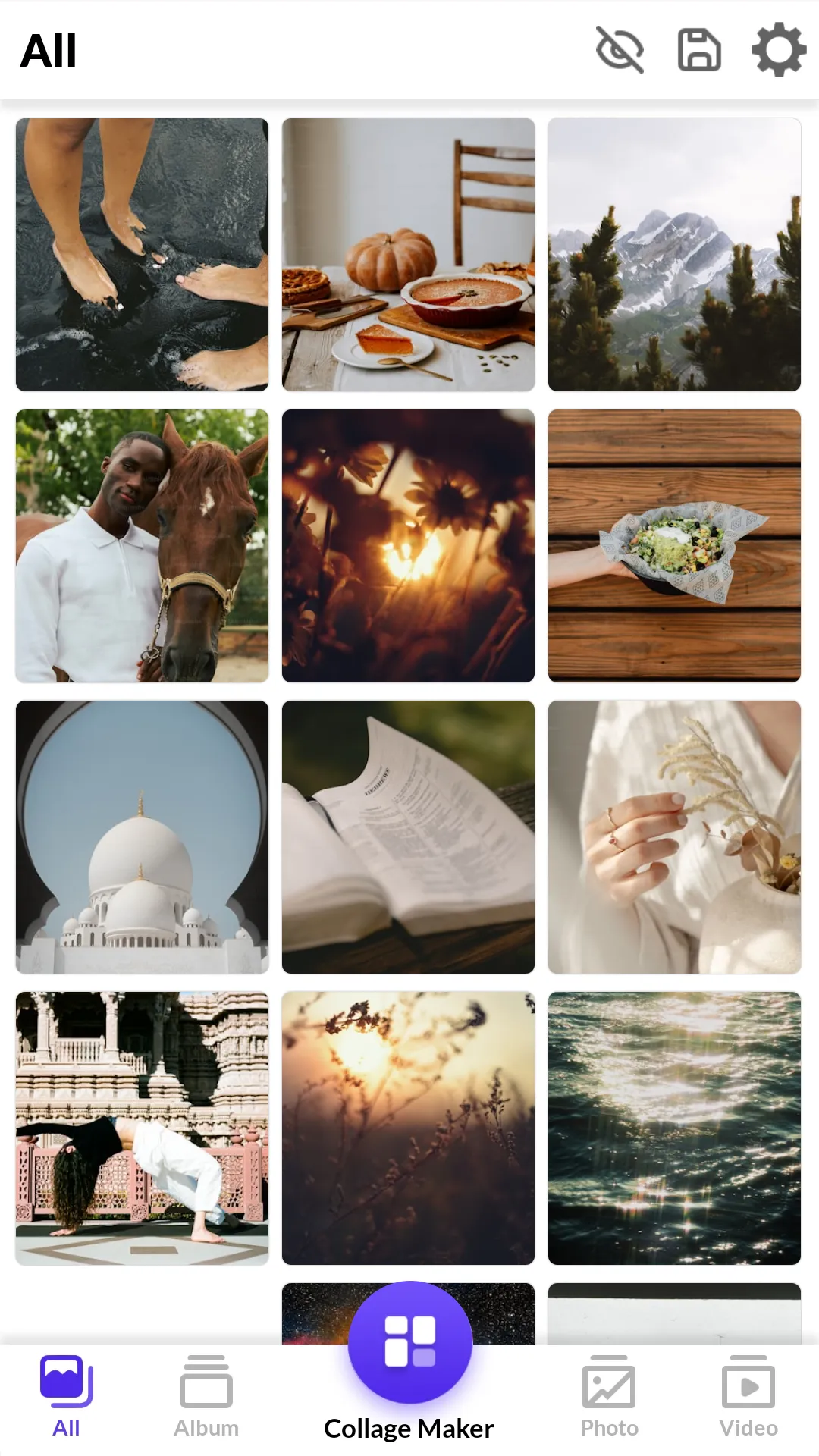Image resolution: width=819 pixels, height=1456 pixels.
Task: Select the All gallery icon
Action: pyautogui.click(x=66, y=1382)
